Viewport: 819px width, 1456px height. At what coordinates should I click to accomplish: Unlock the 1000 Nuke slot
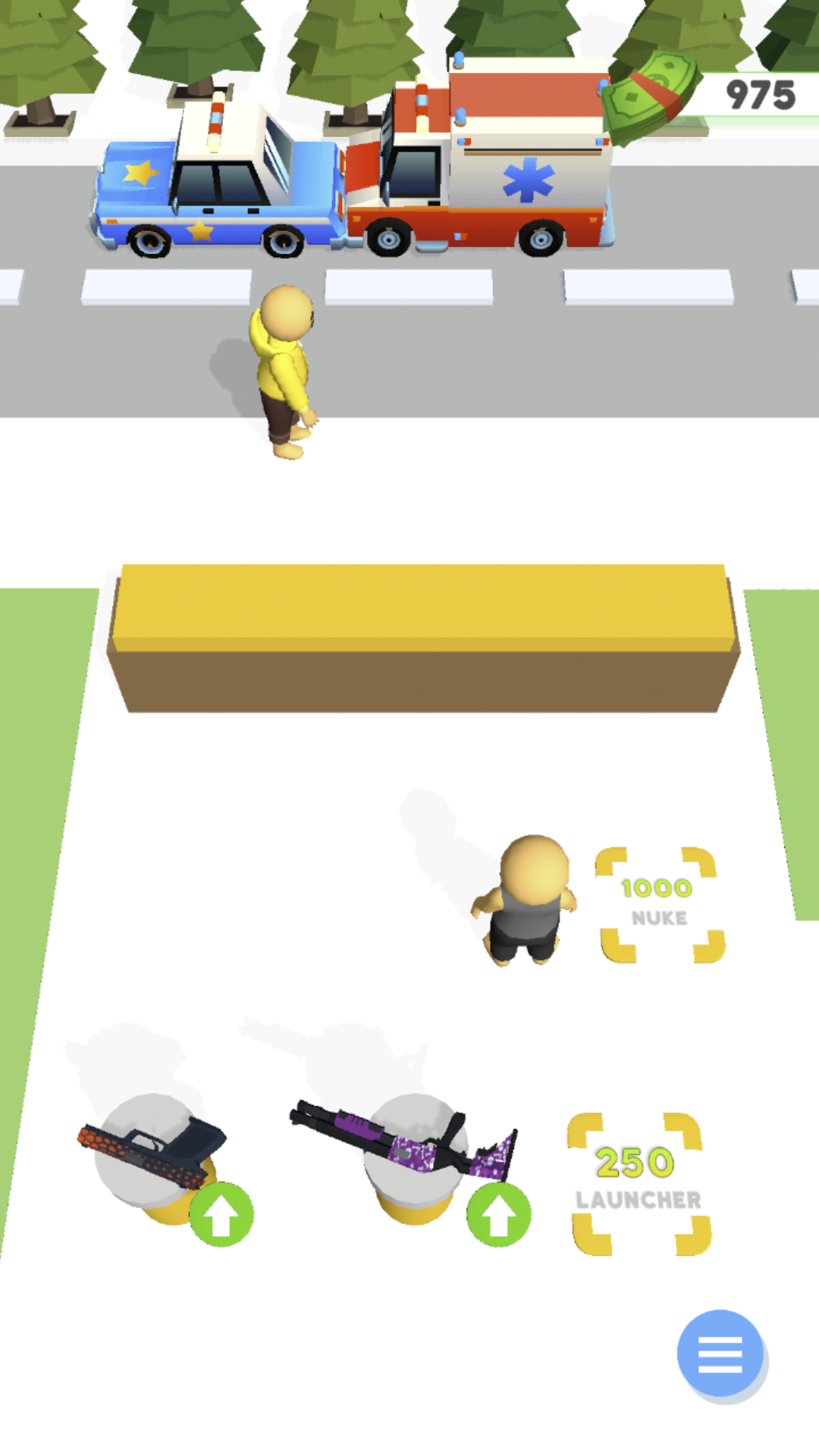coord(658,904)
